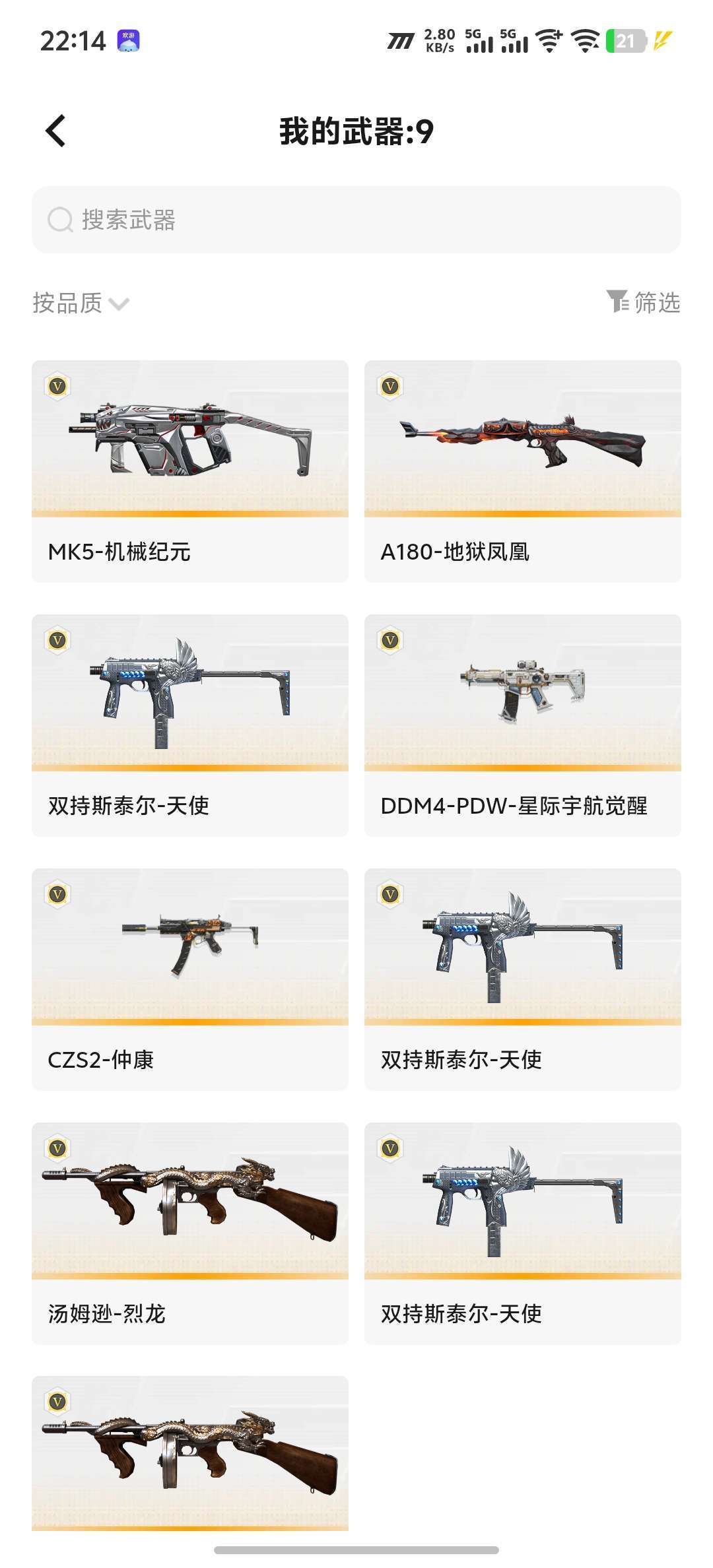The width and height of the screenshot is (713, 1568).
Task: Tap the 搜索武器 search field
Action: click(x=356, y=220)
